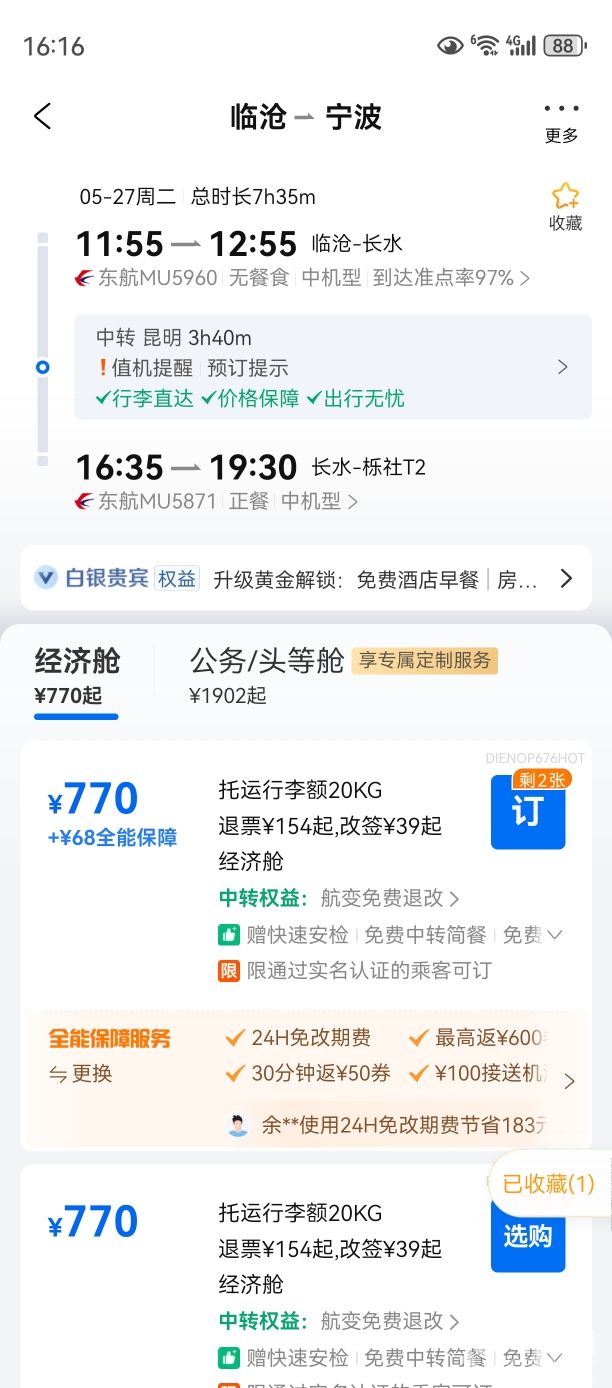Open MU5871 flight details row
The width and height of the screenshot is (612, 1388).
coord(217,501)
